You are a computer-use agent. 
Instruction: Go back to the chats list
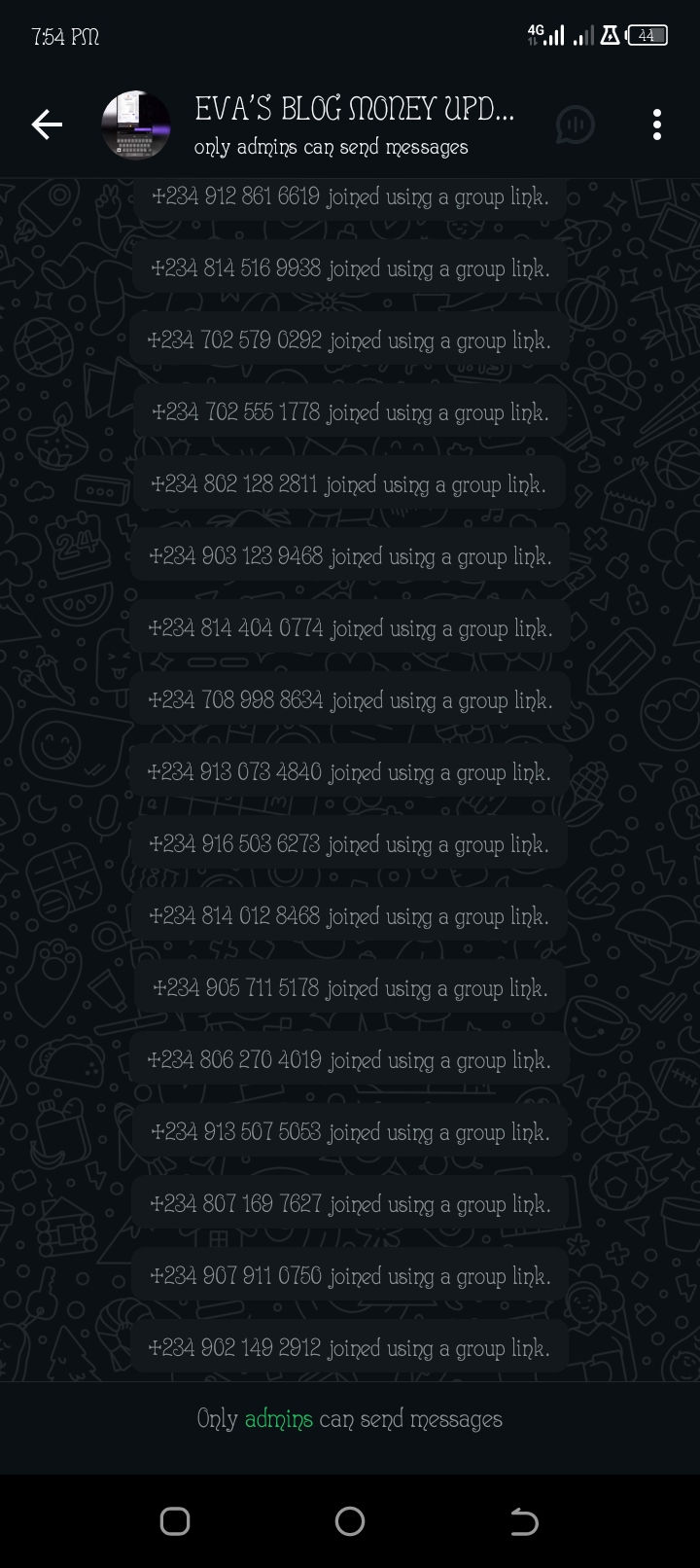point(46,125)
